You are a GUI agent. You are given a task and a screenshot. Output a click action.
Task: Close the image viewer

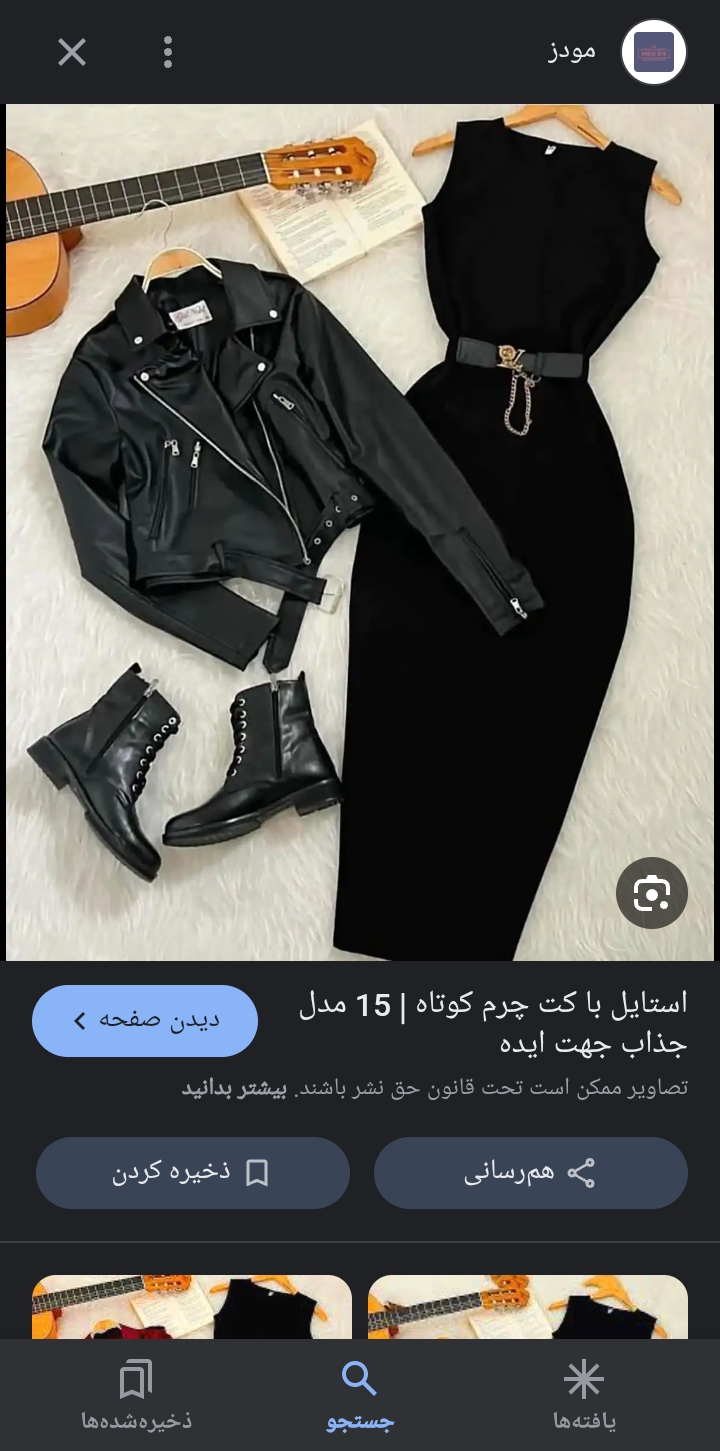(x=72, y=52)
